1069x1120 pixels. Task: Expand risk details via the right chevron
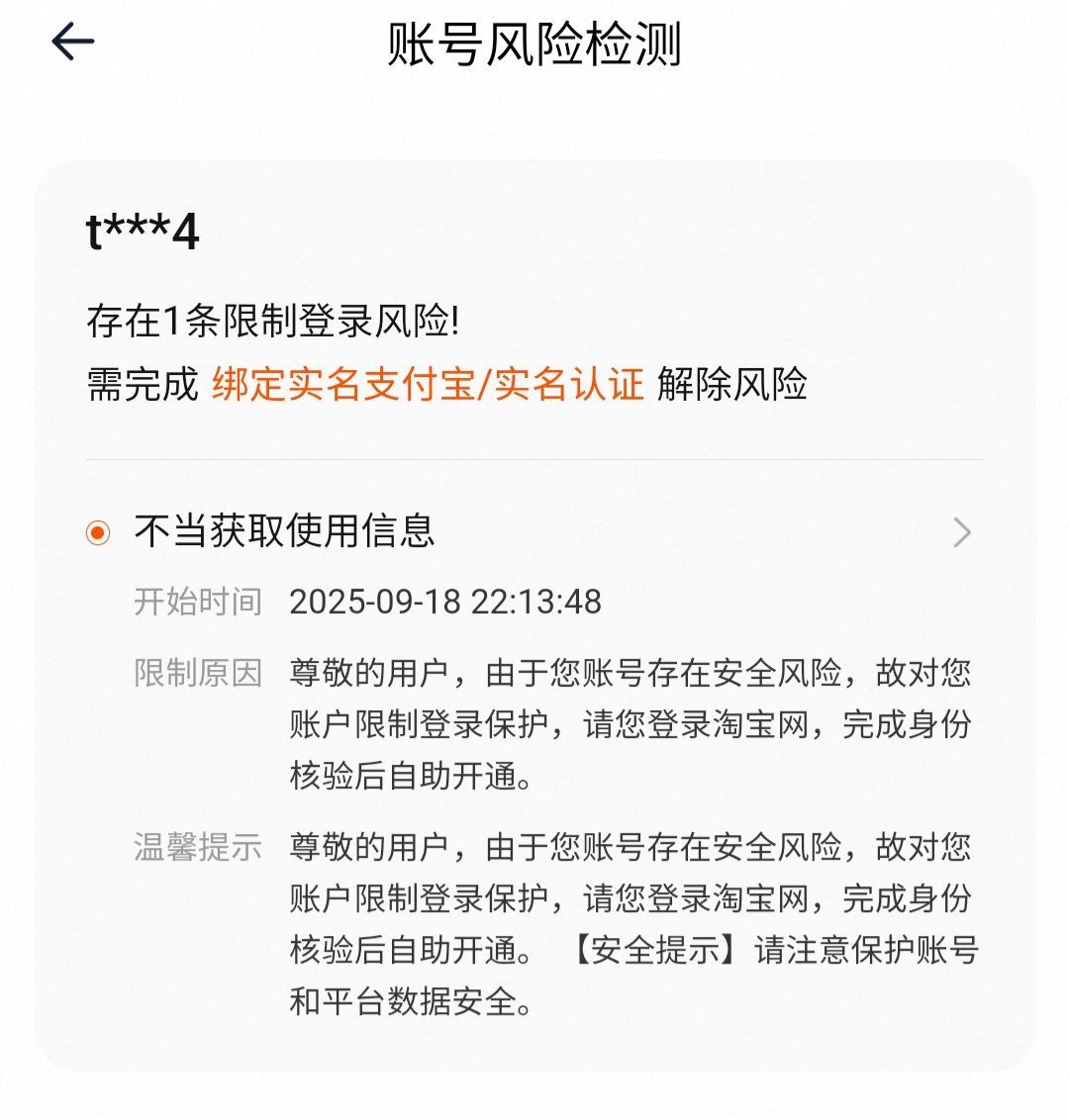click(x=962, y=534)
